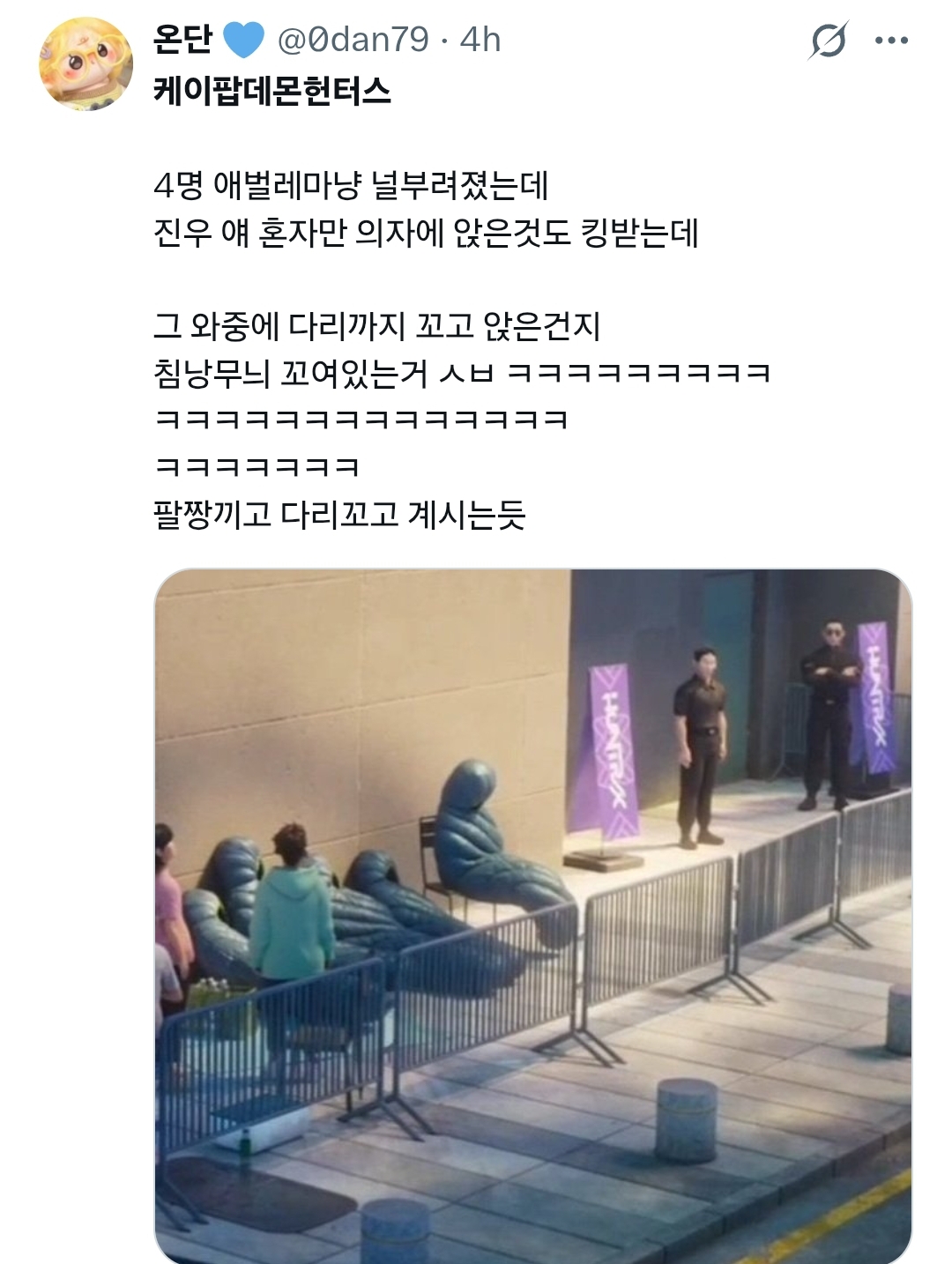Image resolution: width=952 pixels, height=1264 pixels.
Task: Open the post's overflow menu
Action: click(890, 41)
